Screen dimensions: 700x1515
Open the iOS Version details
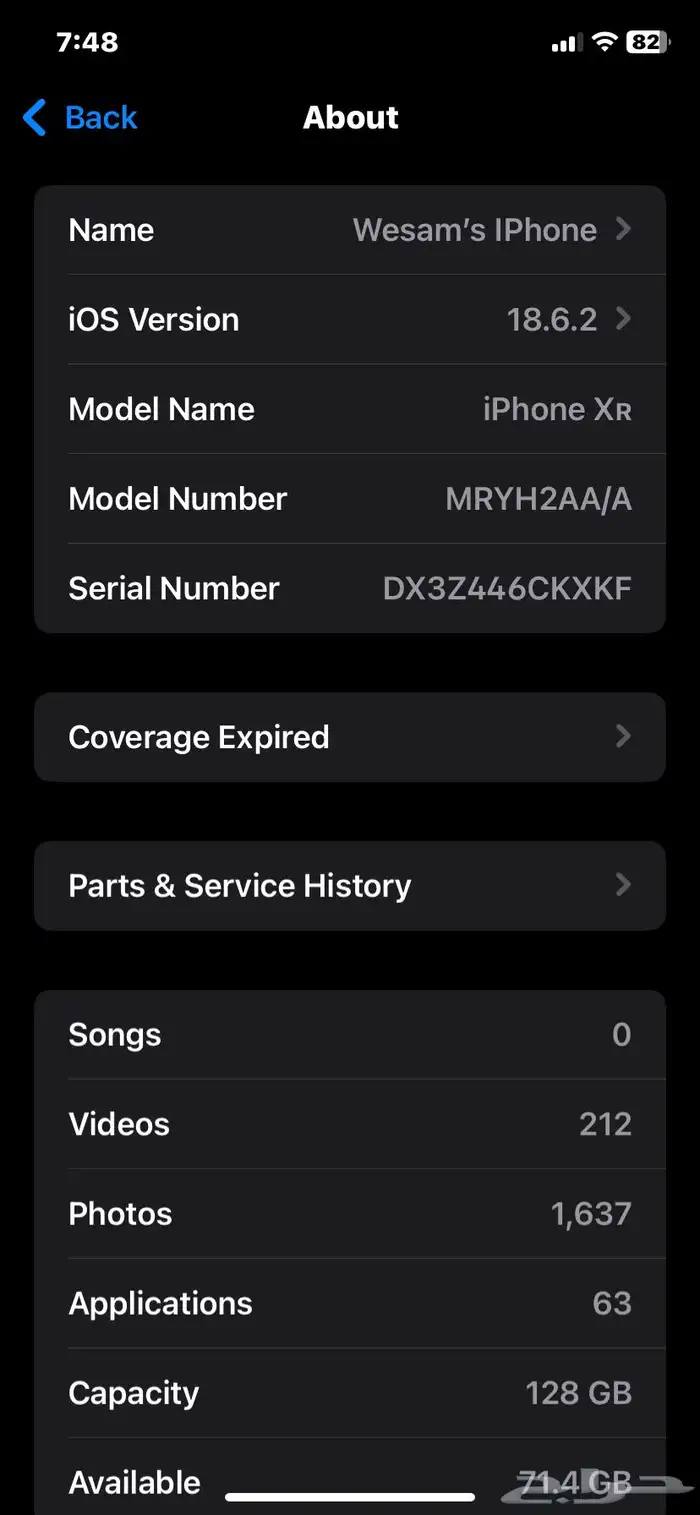tap(350, 320)
